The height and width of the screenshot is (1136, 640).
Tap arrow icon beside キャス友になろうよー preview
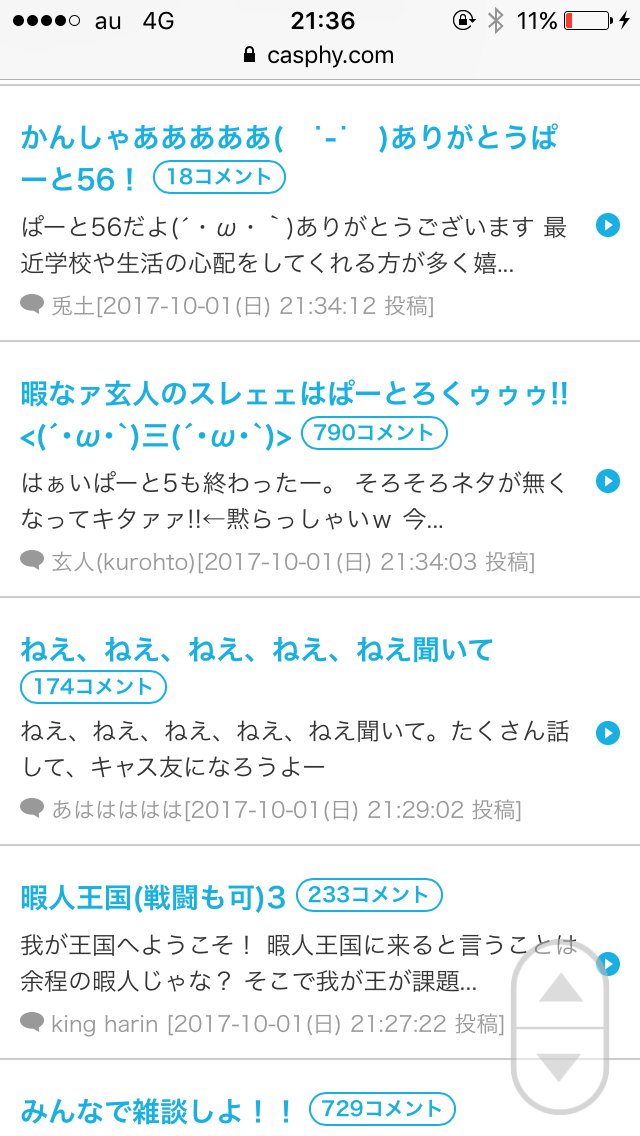[x=608, y=733]
